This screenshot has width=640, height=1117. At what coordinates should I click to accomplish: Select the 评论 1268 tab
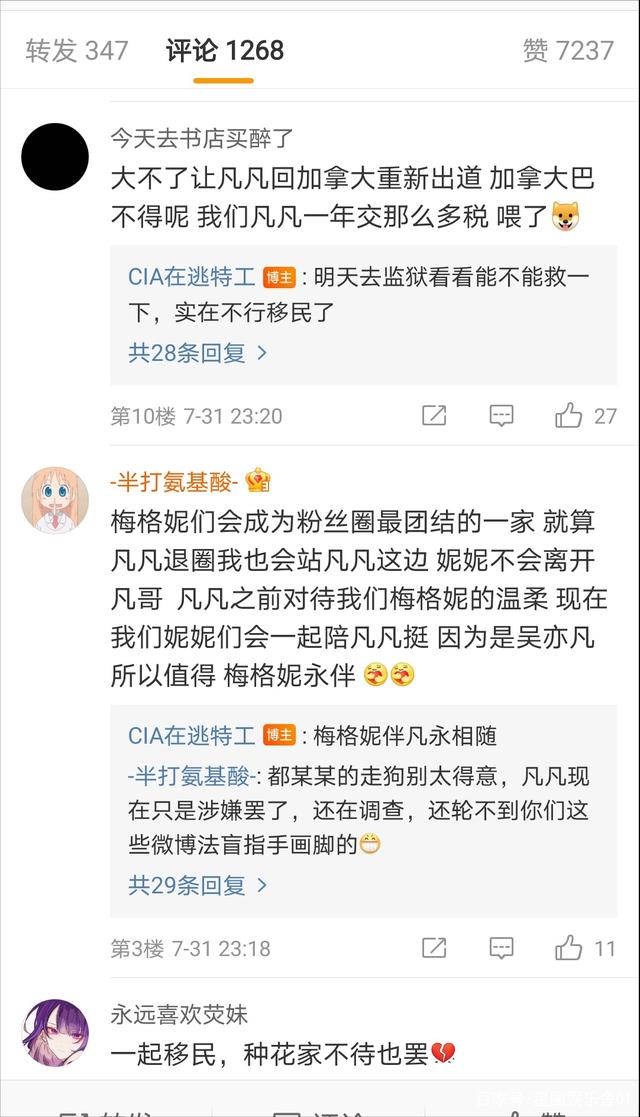tap(225, 50)
